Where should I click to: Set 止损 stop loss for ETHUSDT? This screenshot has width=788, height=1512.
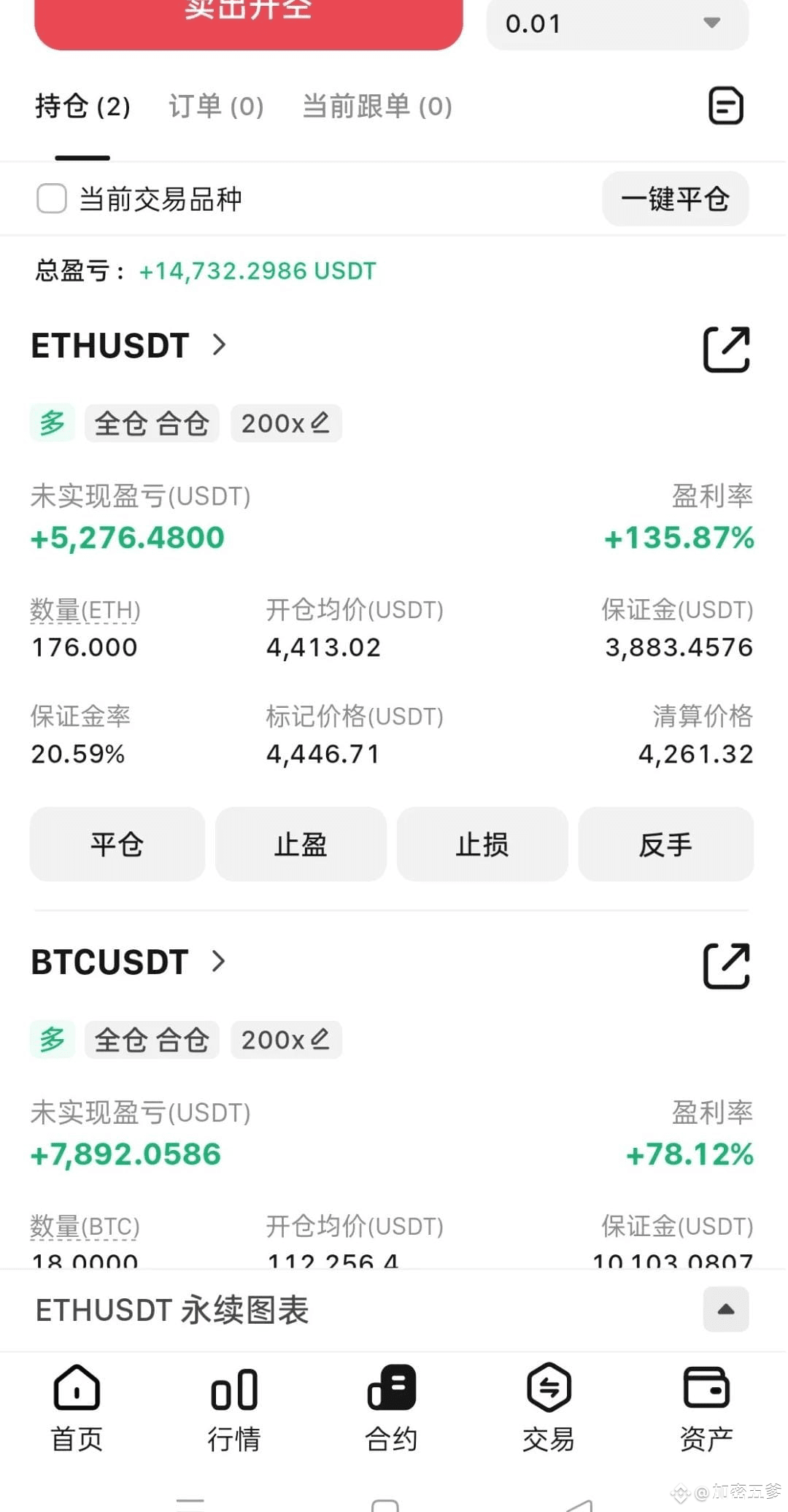482,844
